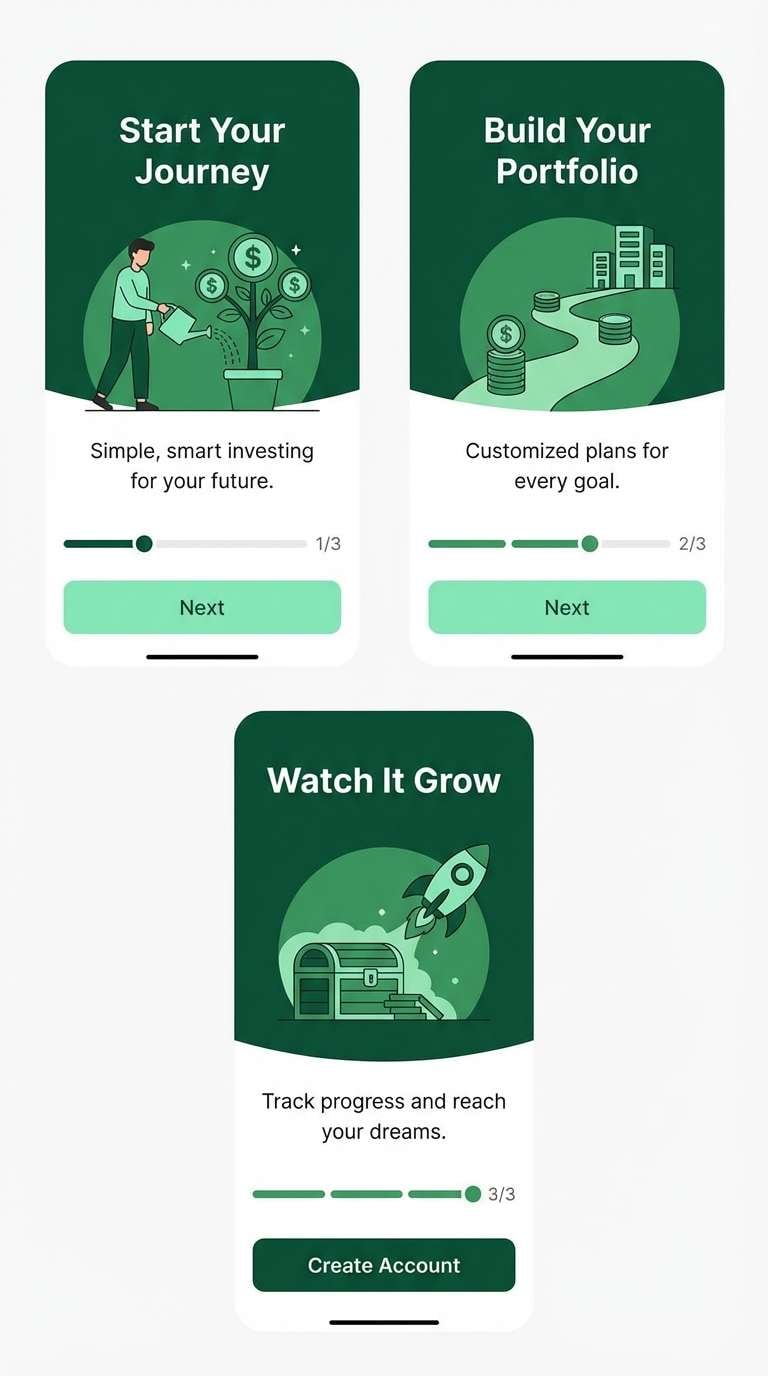Click the 1/3 step indicator label

pyautogui.click(x=327, y=543)
